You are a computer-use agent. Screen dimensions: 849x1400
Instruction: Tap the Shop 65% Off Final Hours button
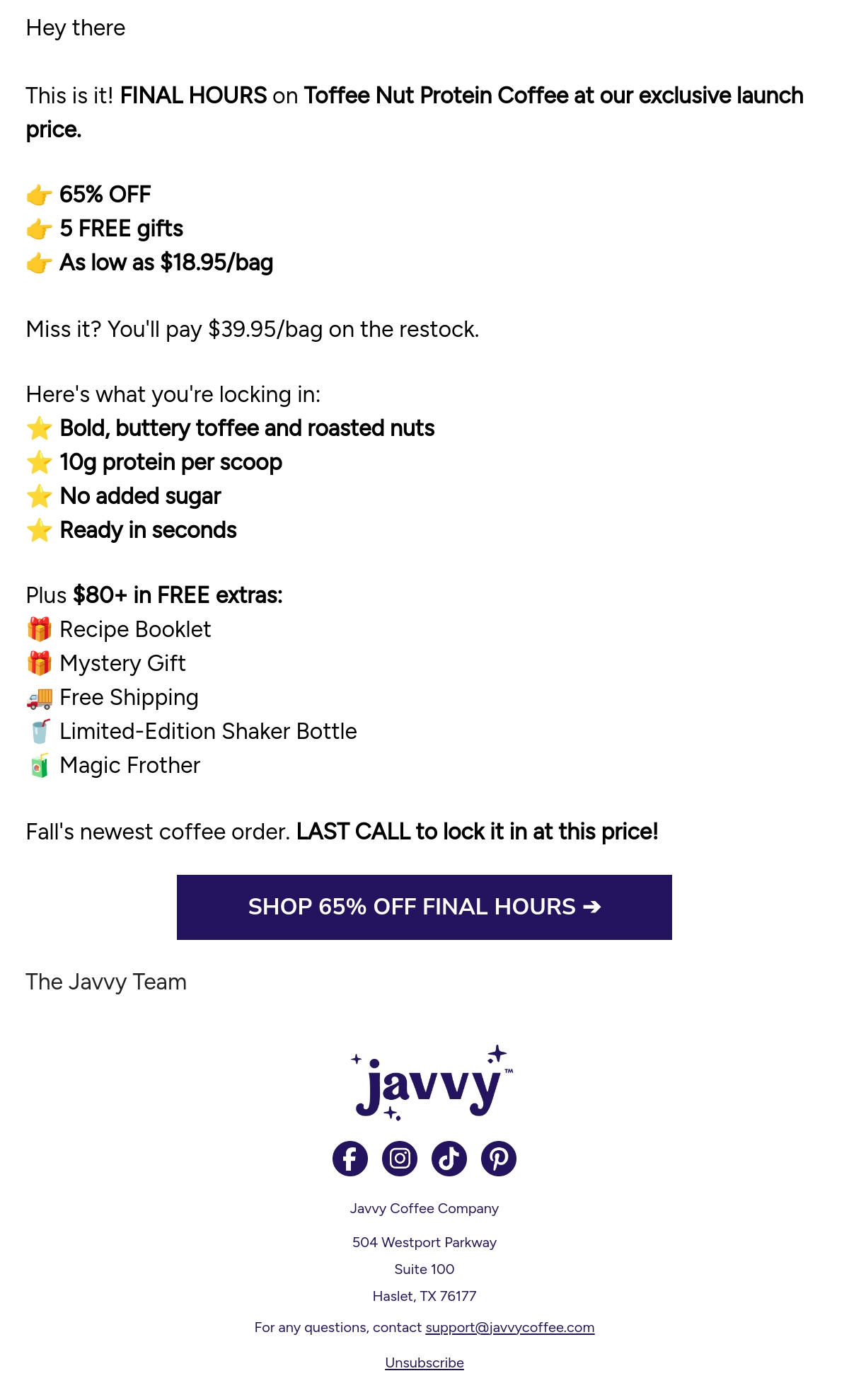point(424,907)
